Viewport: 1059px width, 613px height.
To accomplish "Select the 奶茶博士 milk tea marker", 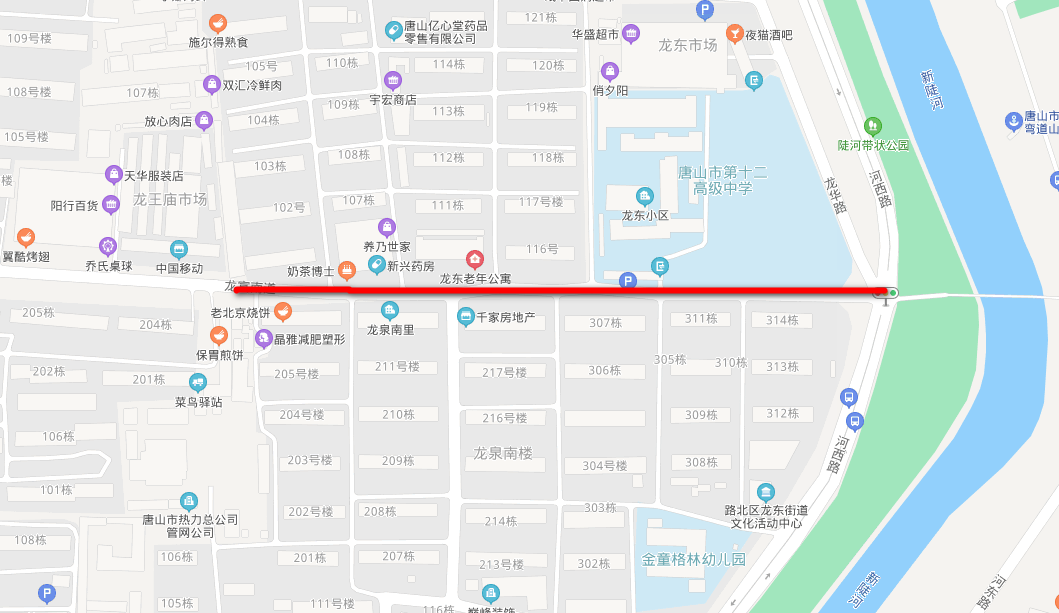I will pyautogui.click(x=347, y=270).
